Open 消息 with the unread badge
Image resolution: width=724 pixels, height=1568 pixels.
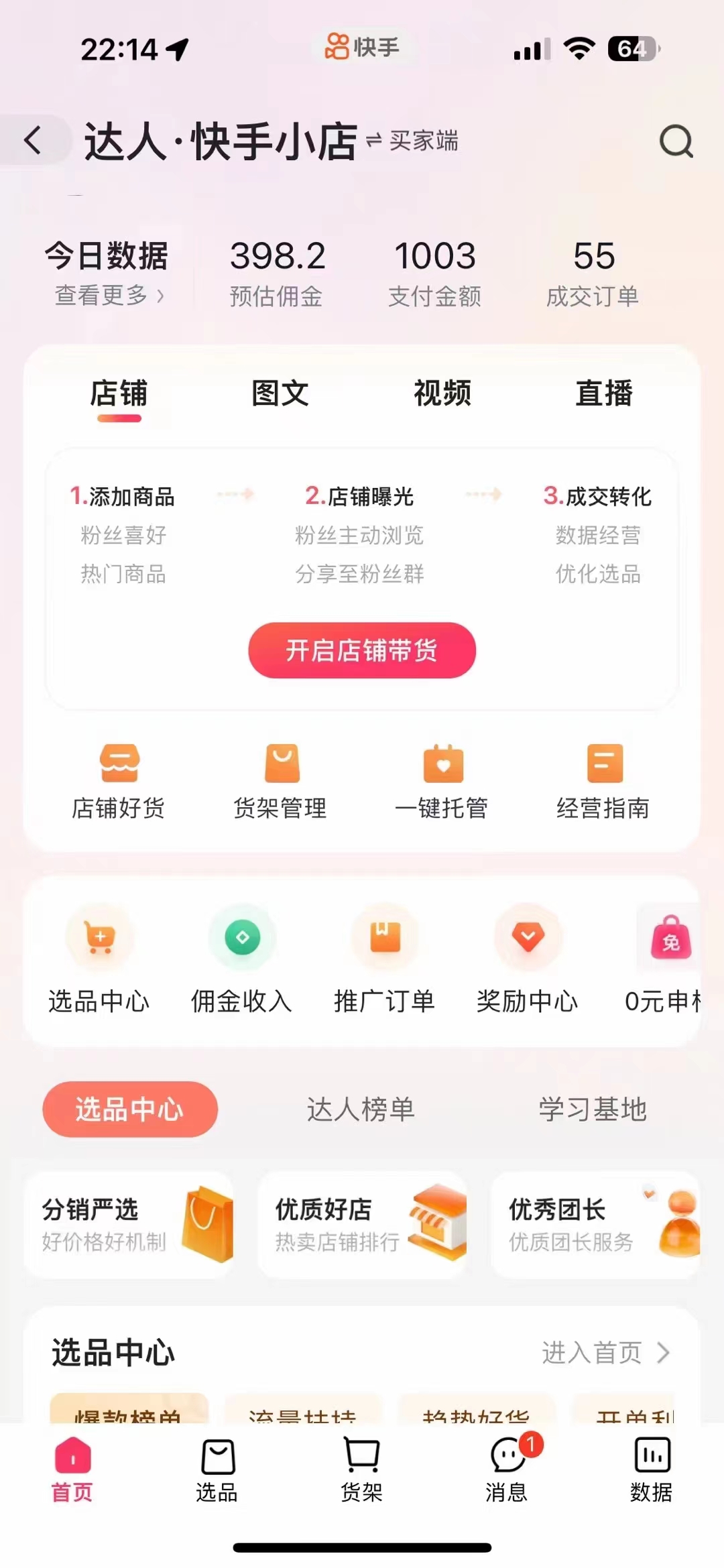[x=507, y=1475]
